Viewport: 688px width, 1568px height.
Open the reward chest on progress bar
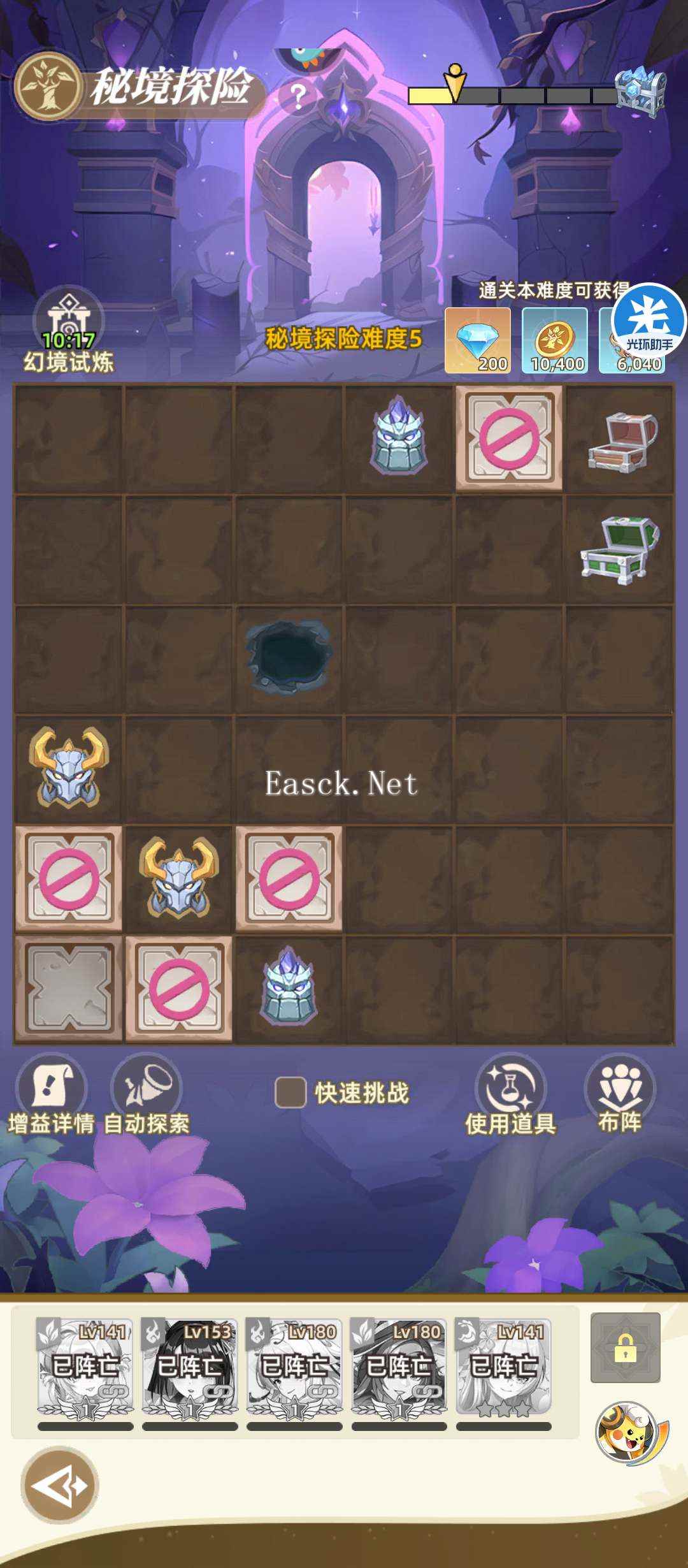pos(641,93)
